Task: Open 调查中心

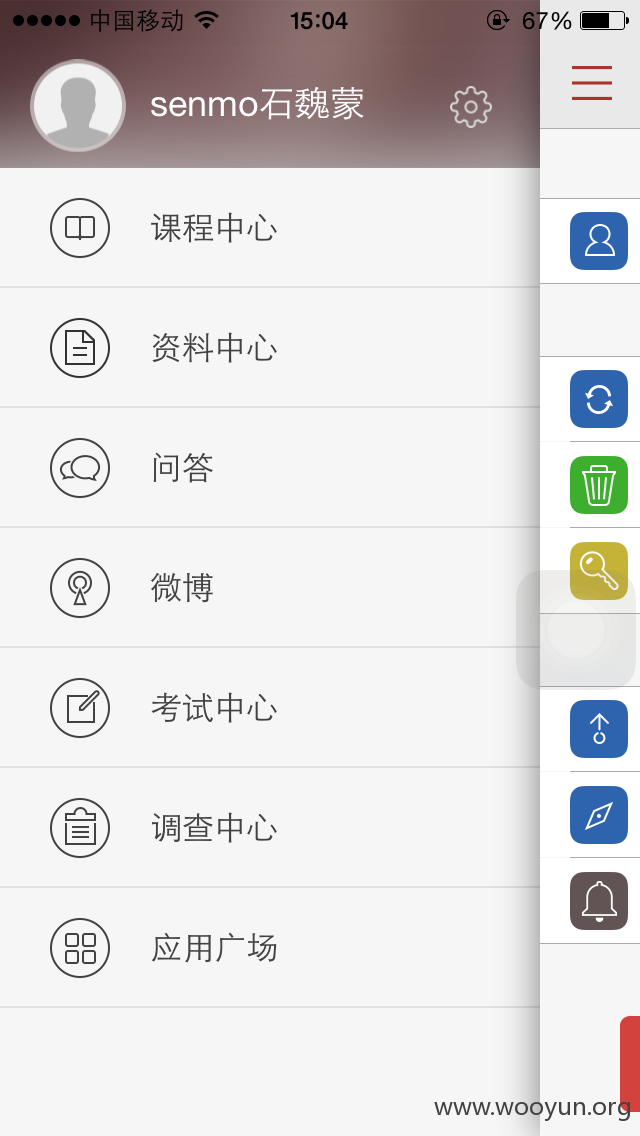Action: (x=270, y=827)
